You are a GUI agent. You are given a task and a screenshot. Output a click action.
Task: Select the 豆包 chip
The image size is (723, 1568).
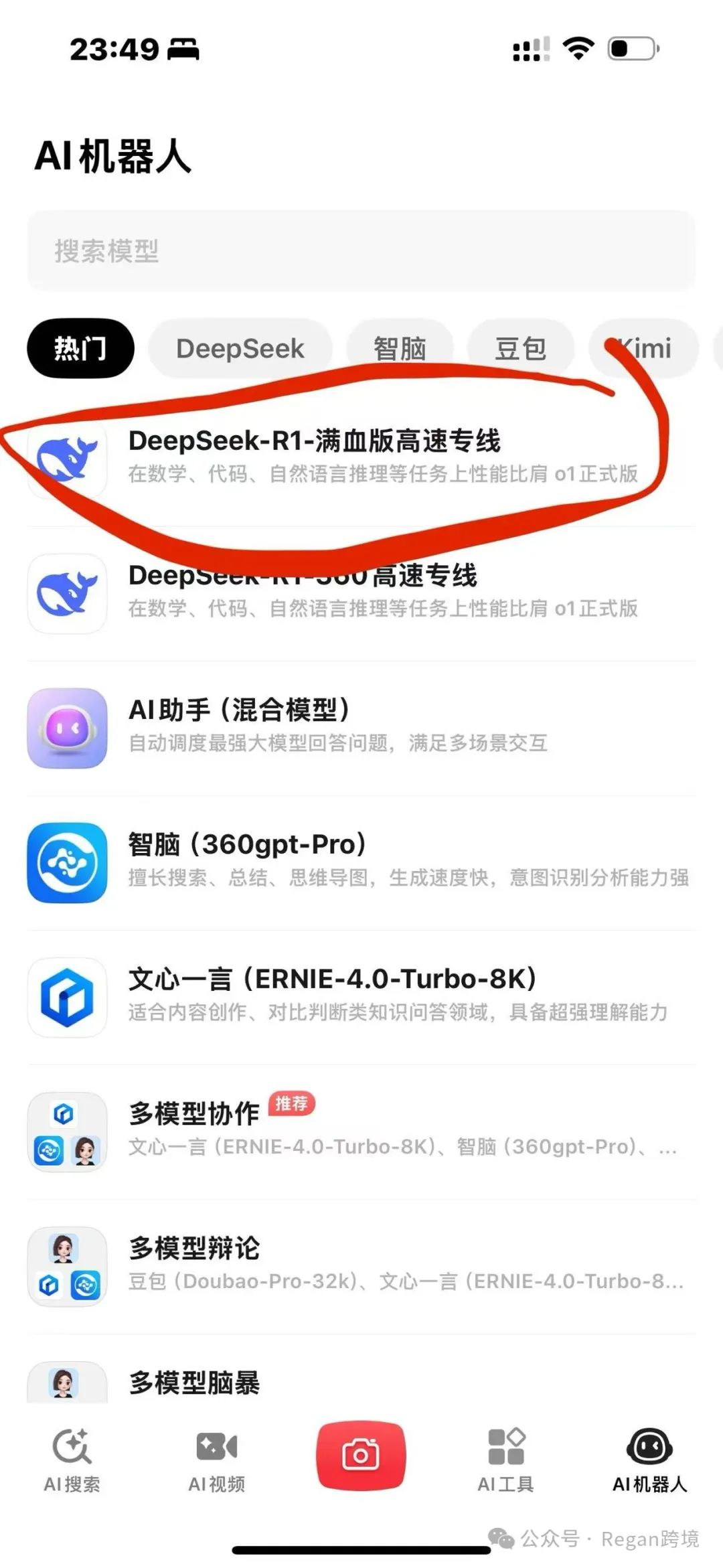520,348
